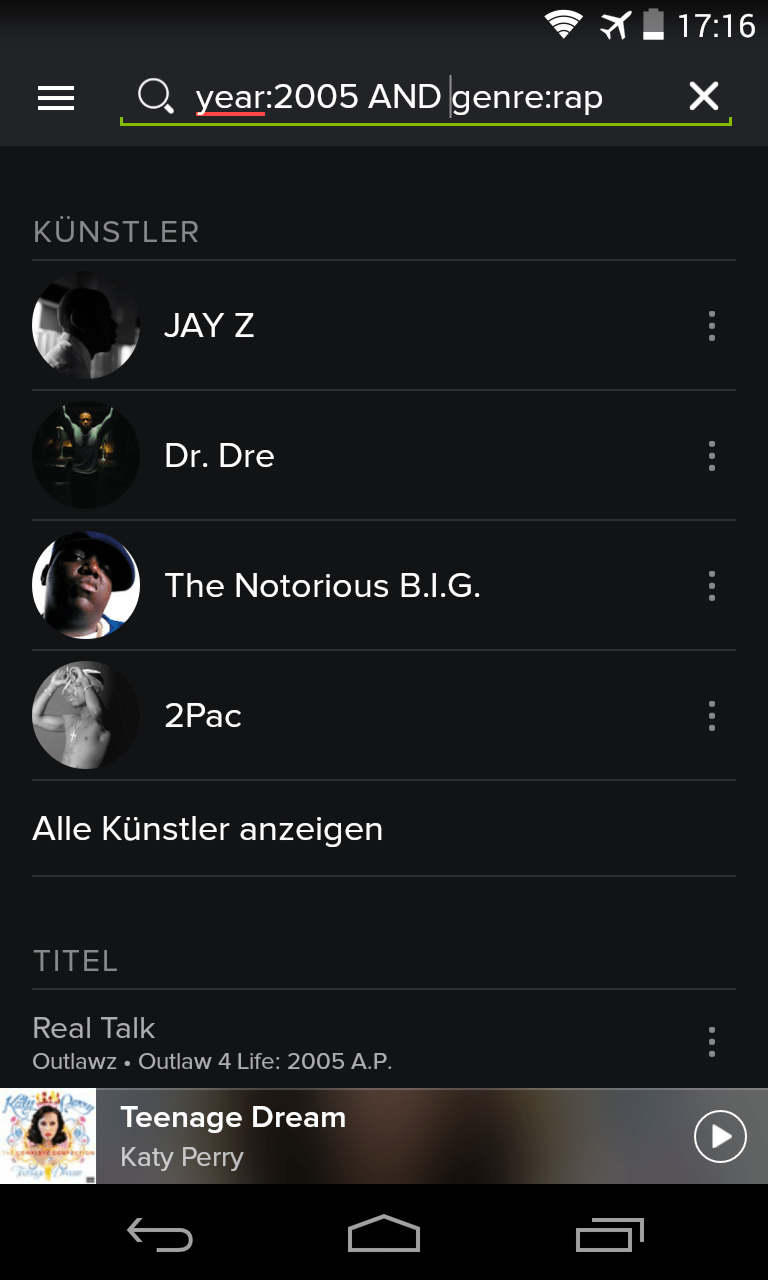Open JAY Z artist page
The width and height of the screenshot is (768, 1280).
click(x=300, y=326)
